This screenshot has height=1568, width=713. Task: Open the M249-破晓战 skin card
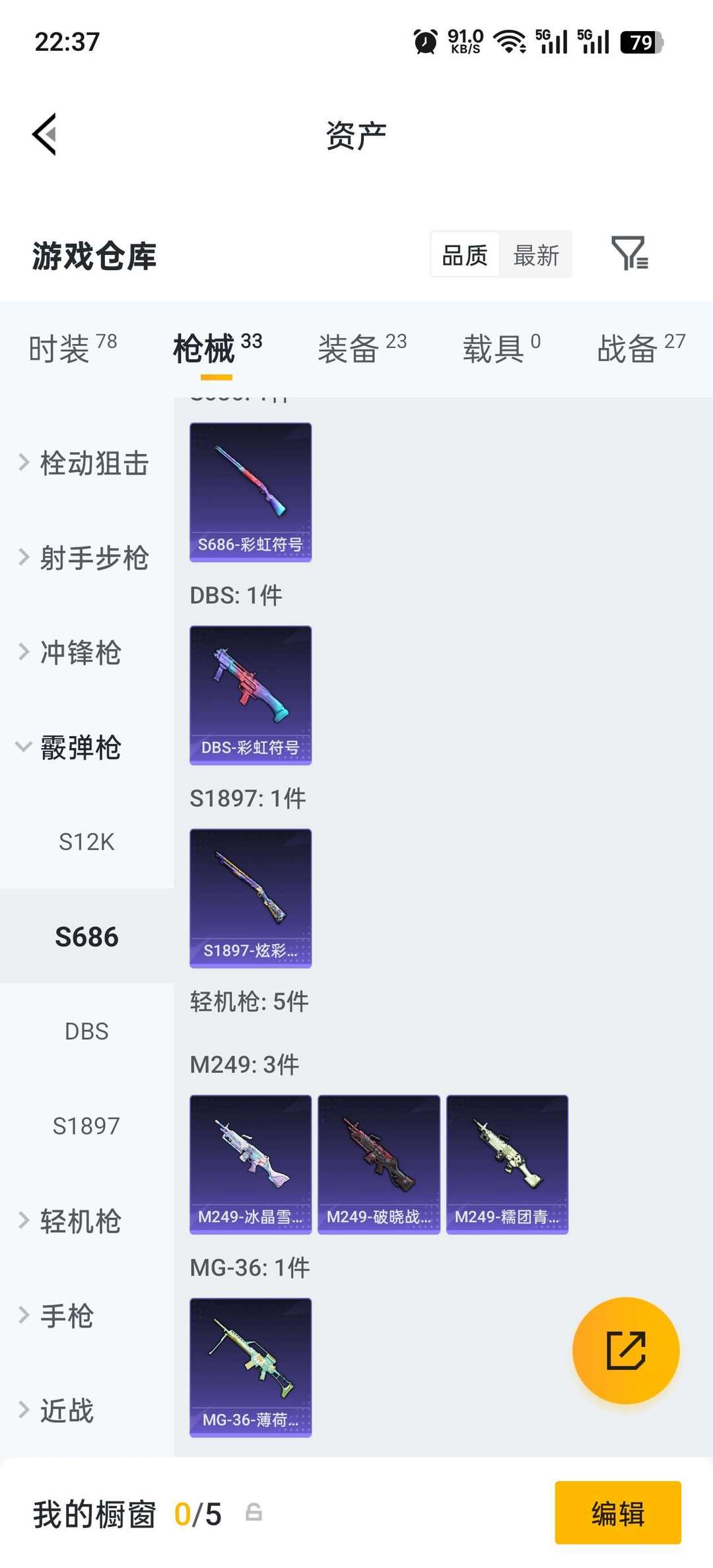coord(378,1164)
